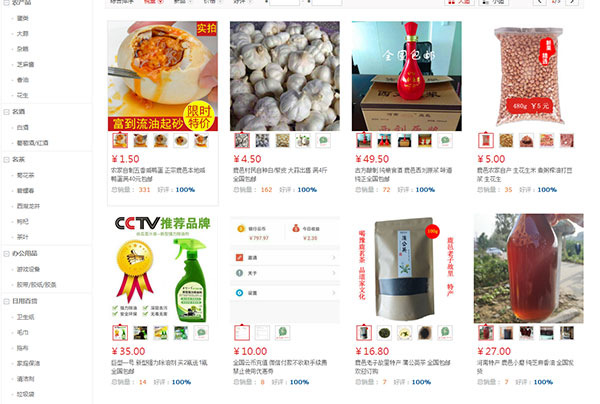The image size is (600, 404).
Task: Go to 白酒 category
Action: [x=22, y=127]
